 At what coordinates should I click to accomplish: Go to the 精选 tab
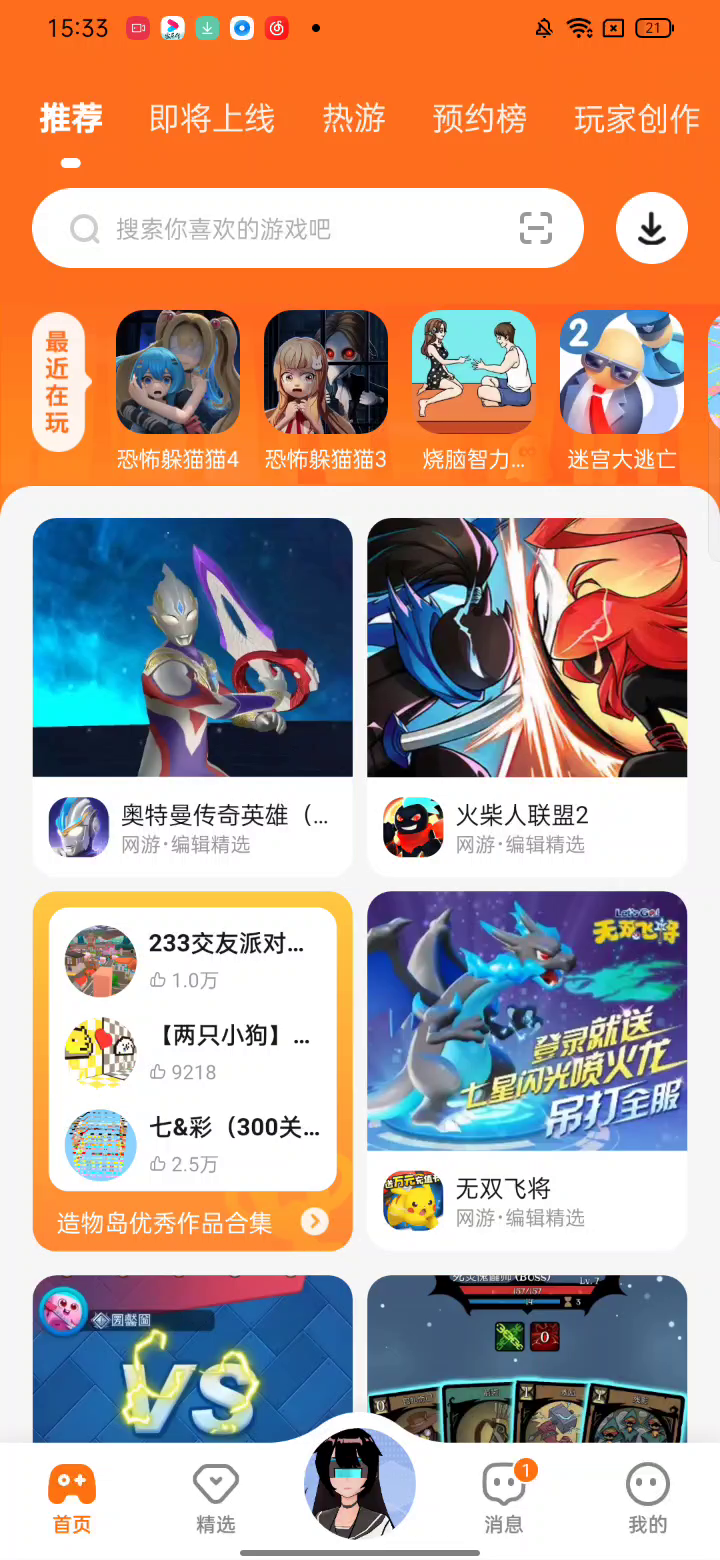point(215,1498)
